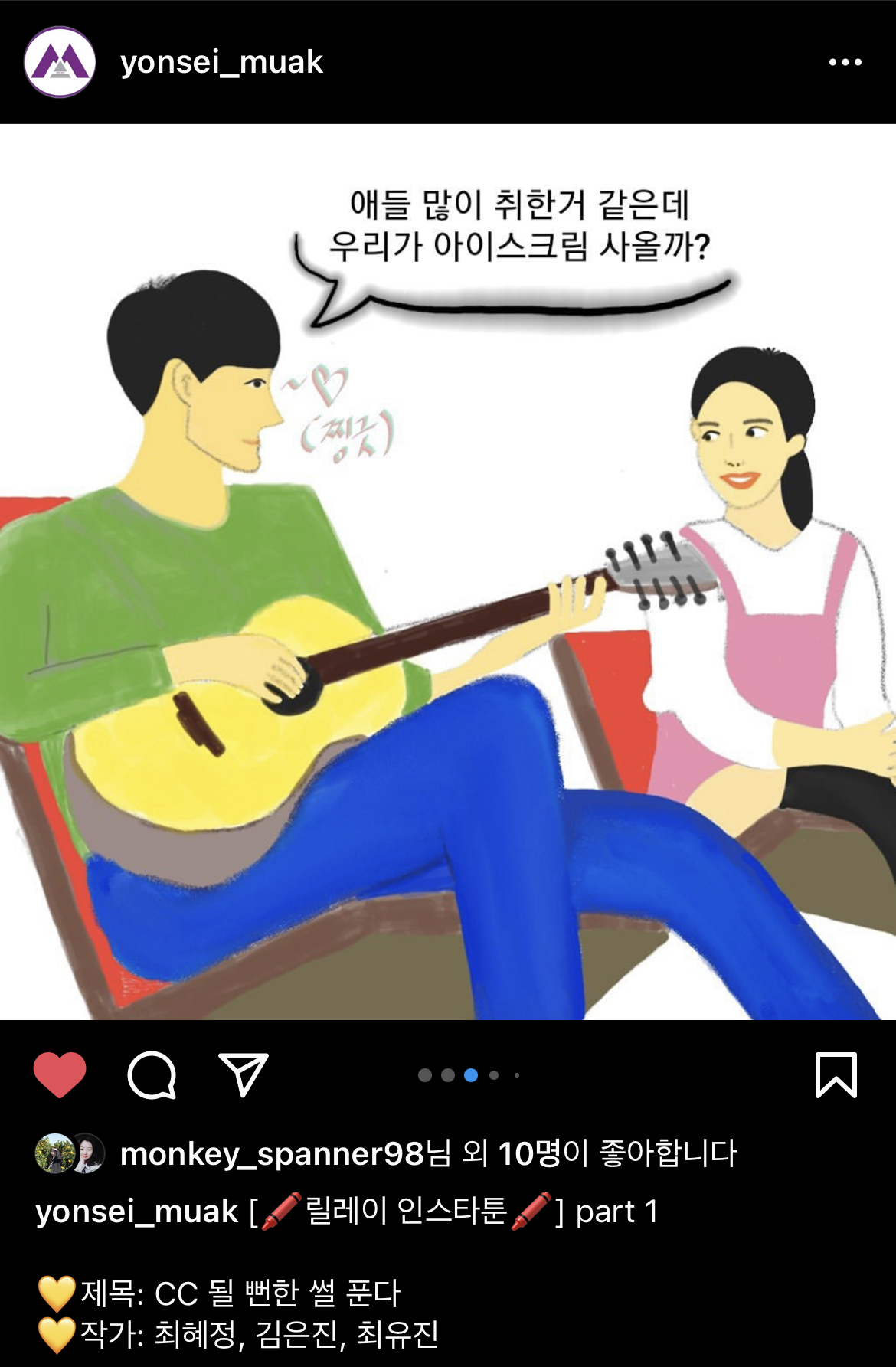The image size is (896, 1367).
Task: Open the yonsei_muak username in the header
Action: click(x=221, y=62)
